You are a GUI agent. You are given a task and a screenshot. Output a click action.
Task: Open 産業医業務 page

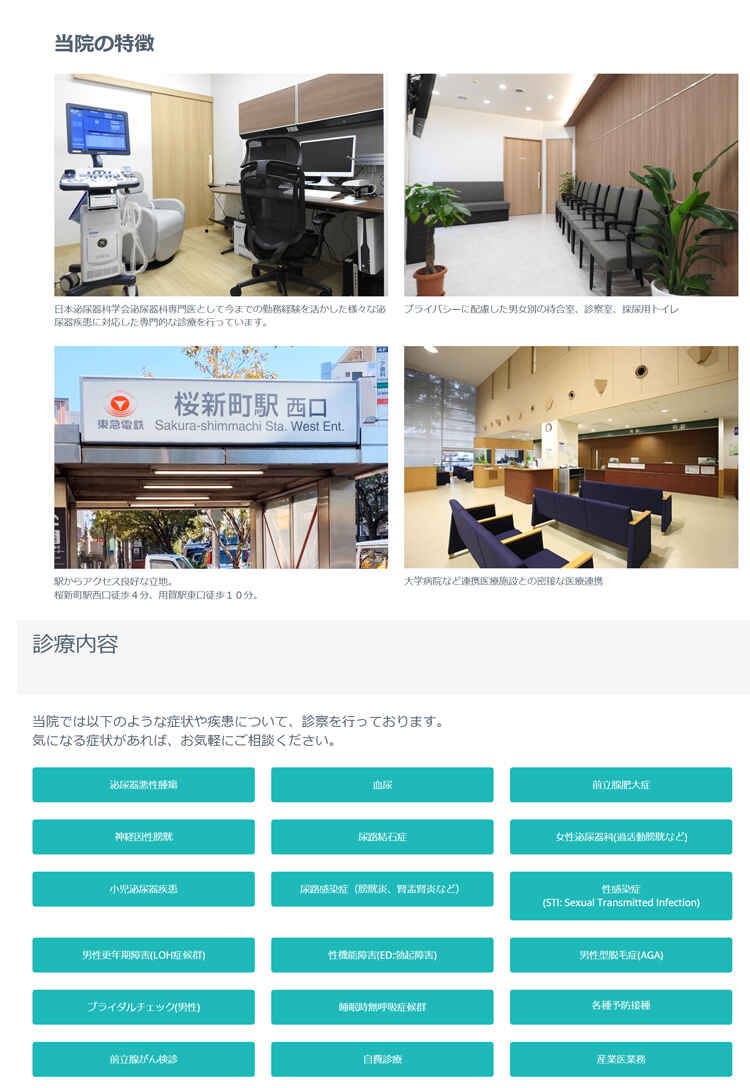click(x=621, y=1059)
